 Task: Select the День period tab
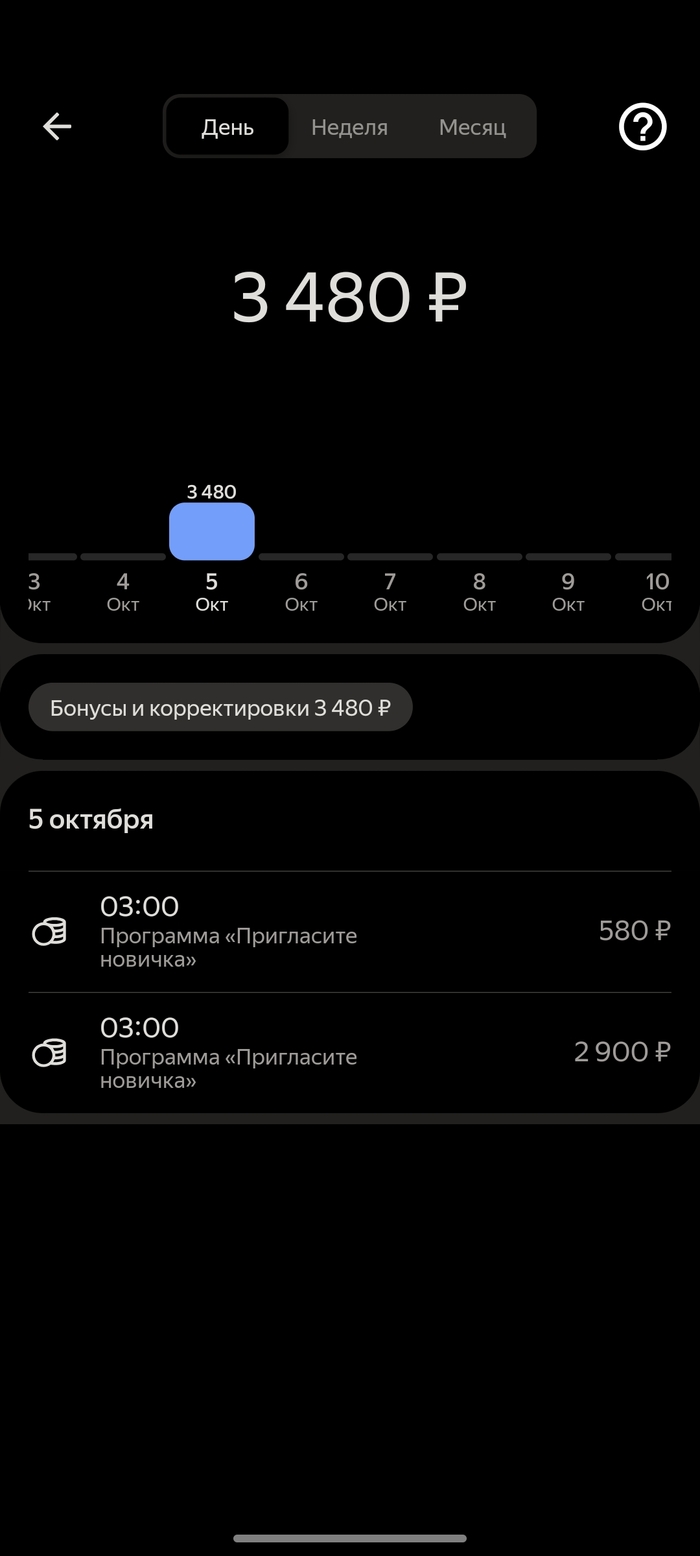228,127
